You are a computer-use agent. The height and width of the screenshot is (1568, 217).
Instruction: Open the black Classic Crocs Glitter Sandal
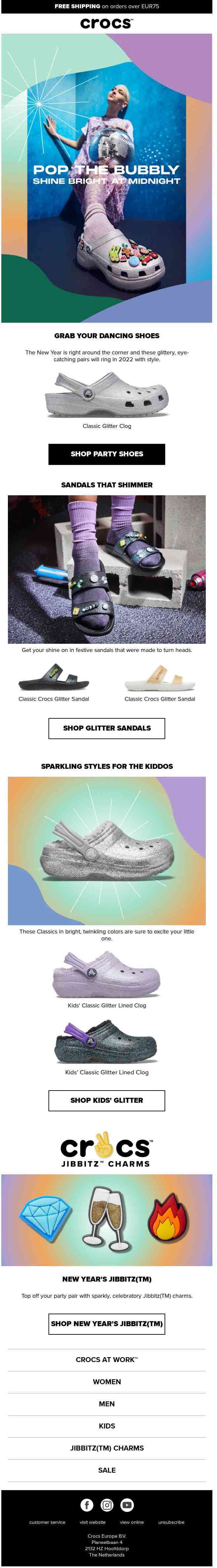tap(53, 677)
